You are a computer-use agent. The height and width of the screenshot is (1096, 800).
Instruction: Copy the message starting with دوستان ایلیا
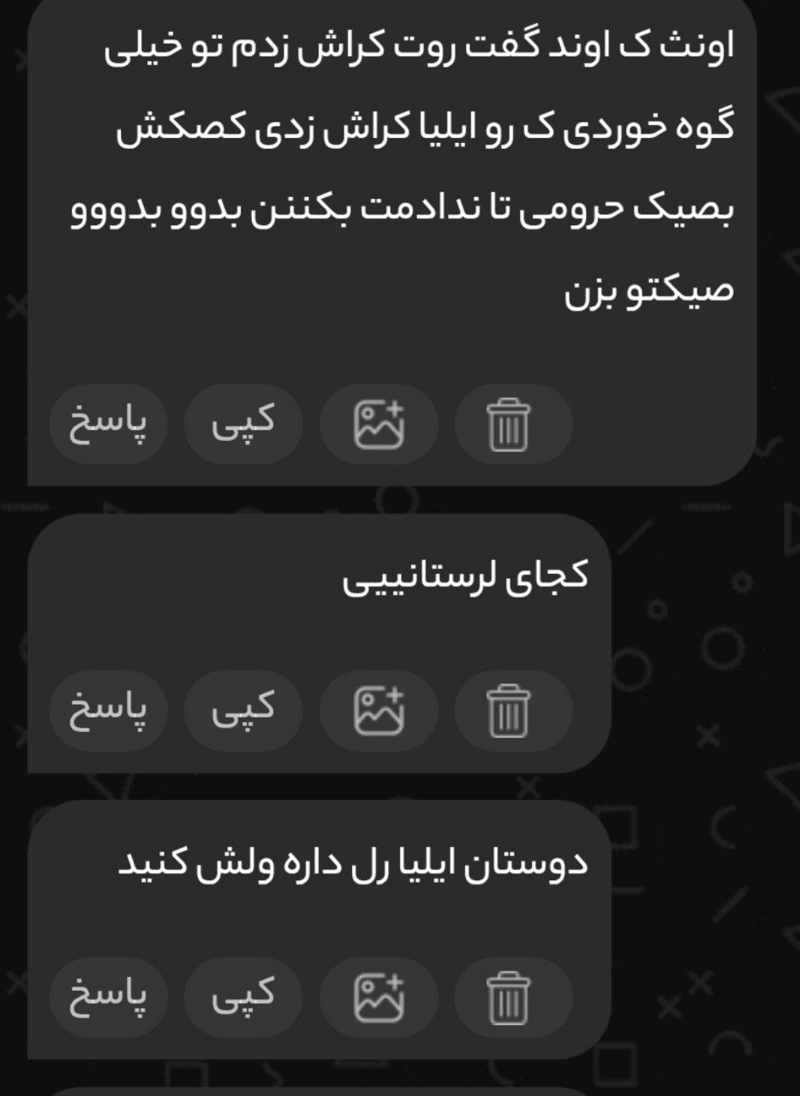click(243, 997)
